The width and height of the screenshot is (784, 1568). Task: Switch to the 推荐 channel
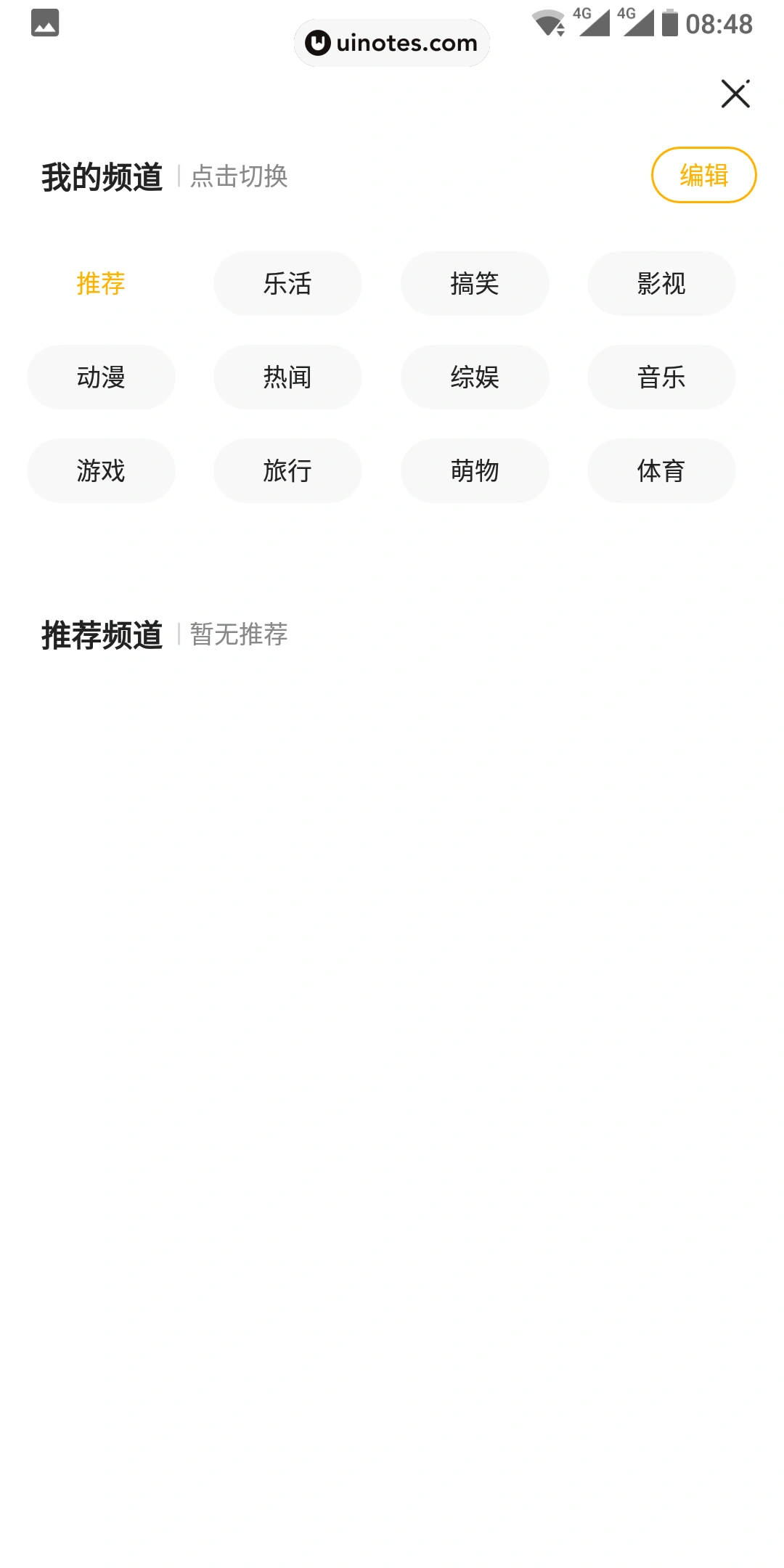101,283
